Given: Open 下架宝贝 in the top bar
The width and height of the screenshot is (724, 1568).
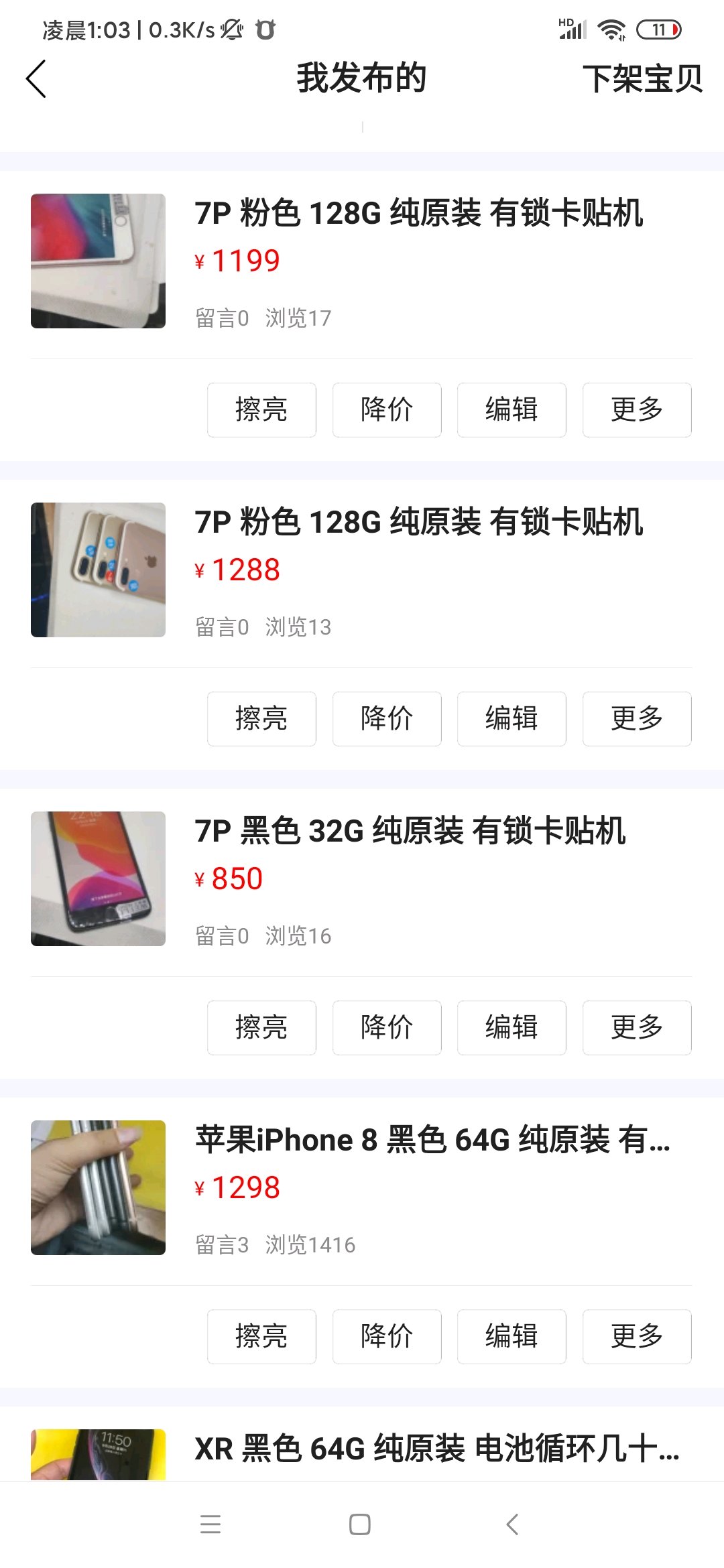Looking at the screenshot, I should coord(642,79).
